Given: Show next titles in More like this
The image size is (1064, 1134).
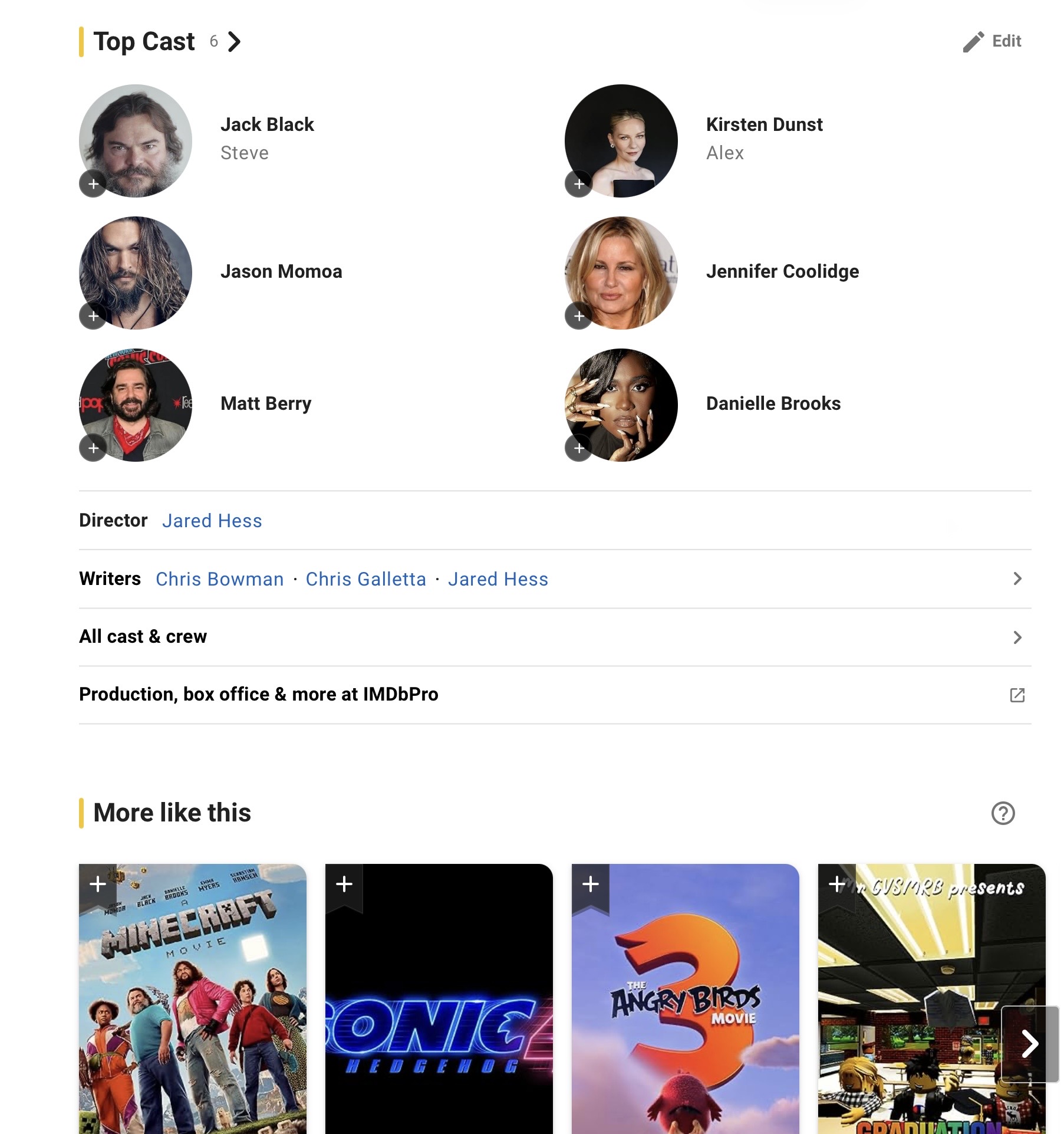Looking at the screenshot, I should [1030, 1044].
